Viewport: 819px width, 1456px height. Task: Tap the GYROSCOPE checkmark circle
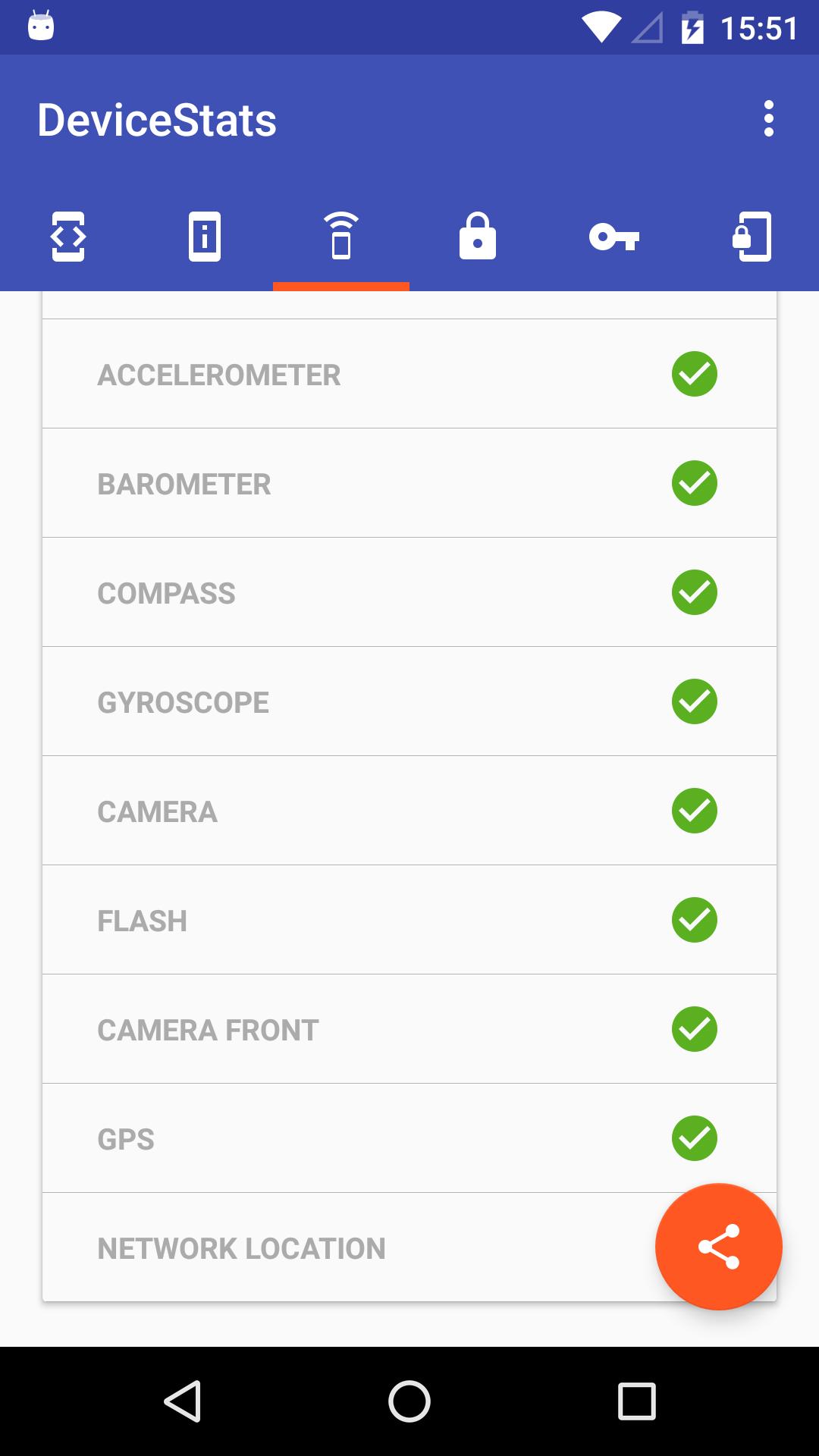(x=694, y=701)
